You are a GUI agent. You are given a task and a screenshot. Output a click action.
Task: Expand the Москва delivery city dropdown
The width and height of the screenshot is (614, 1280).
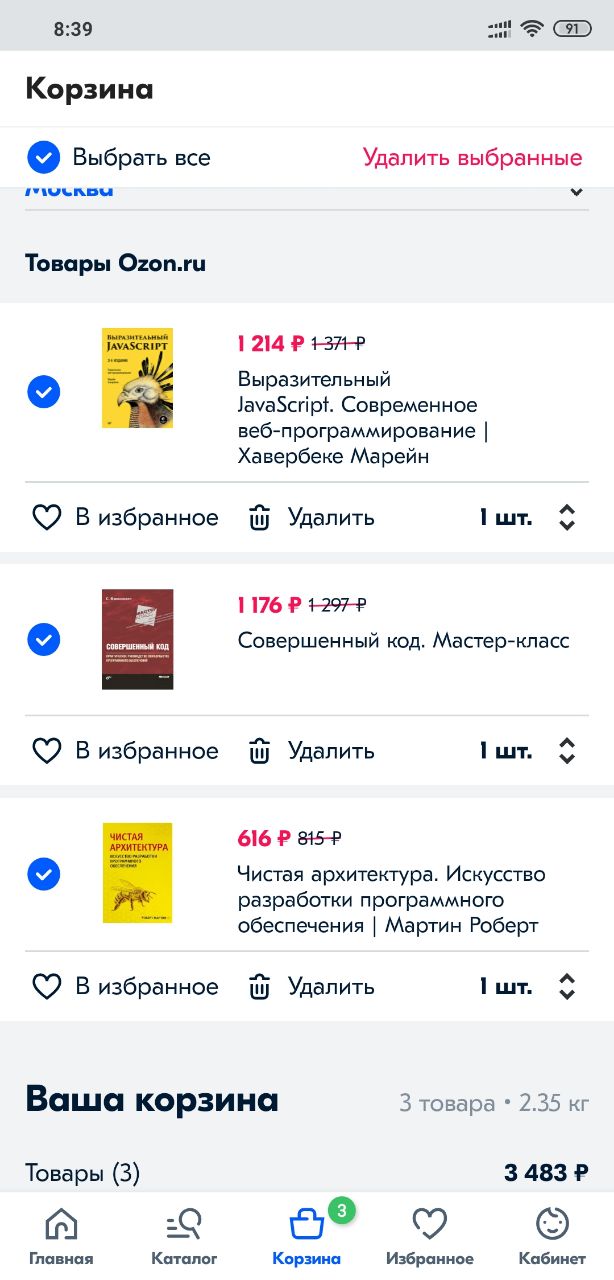click(576, 192)
